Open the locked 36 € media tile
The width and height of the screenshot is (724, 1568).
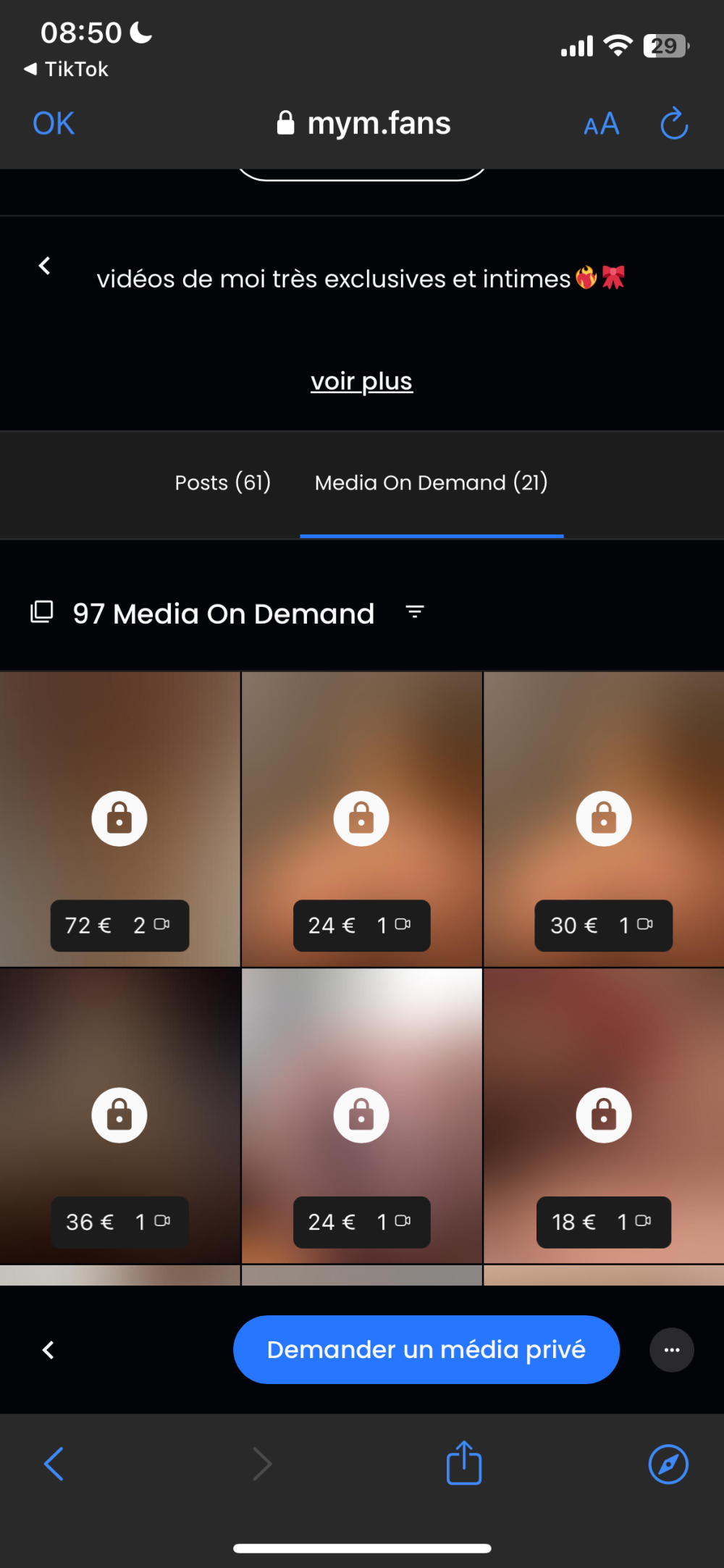tap(119, 1115)
